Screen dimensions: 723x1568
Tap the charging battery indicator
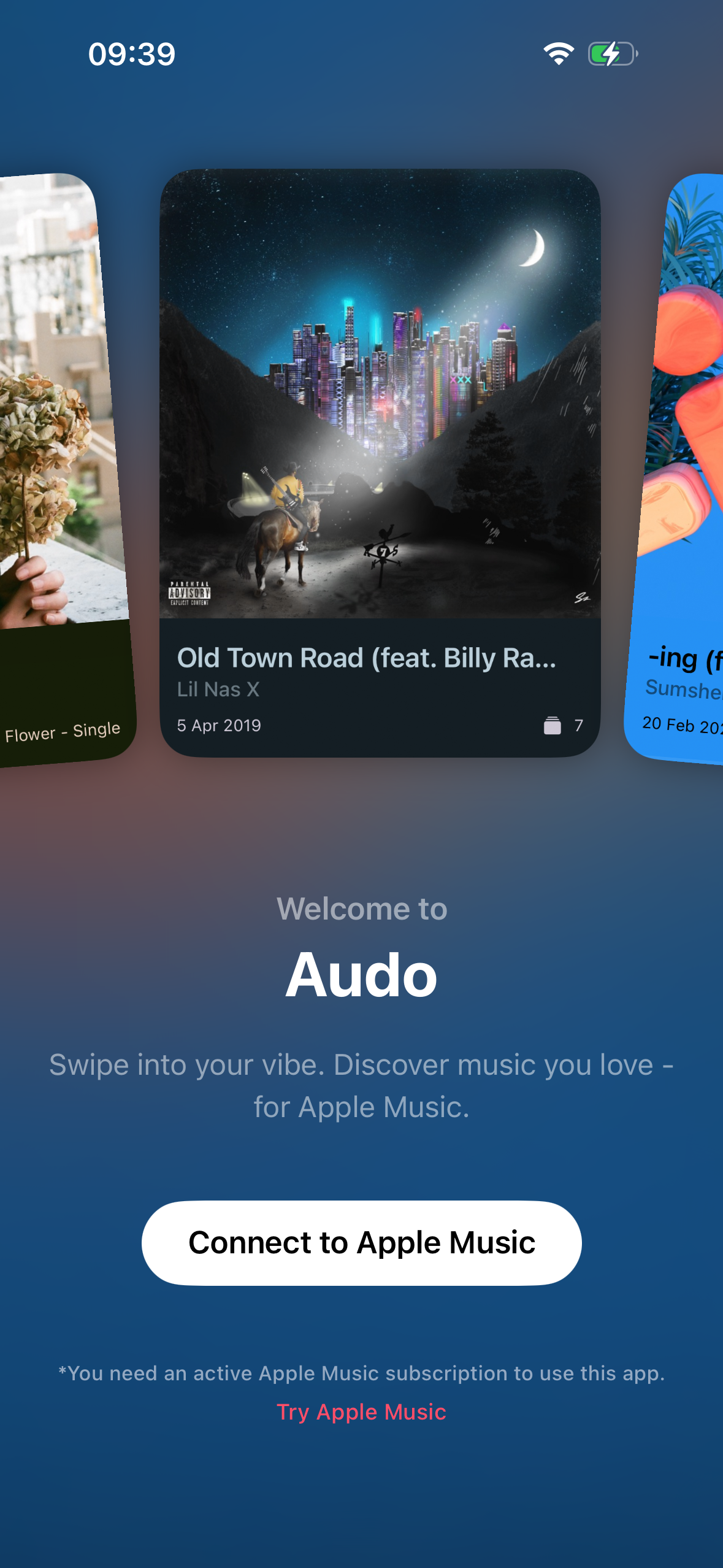(x=611, y=54)
